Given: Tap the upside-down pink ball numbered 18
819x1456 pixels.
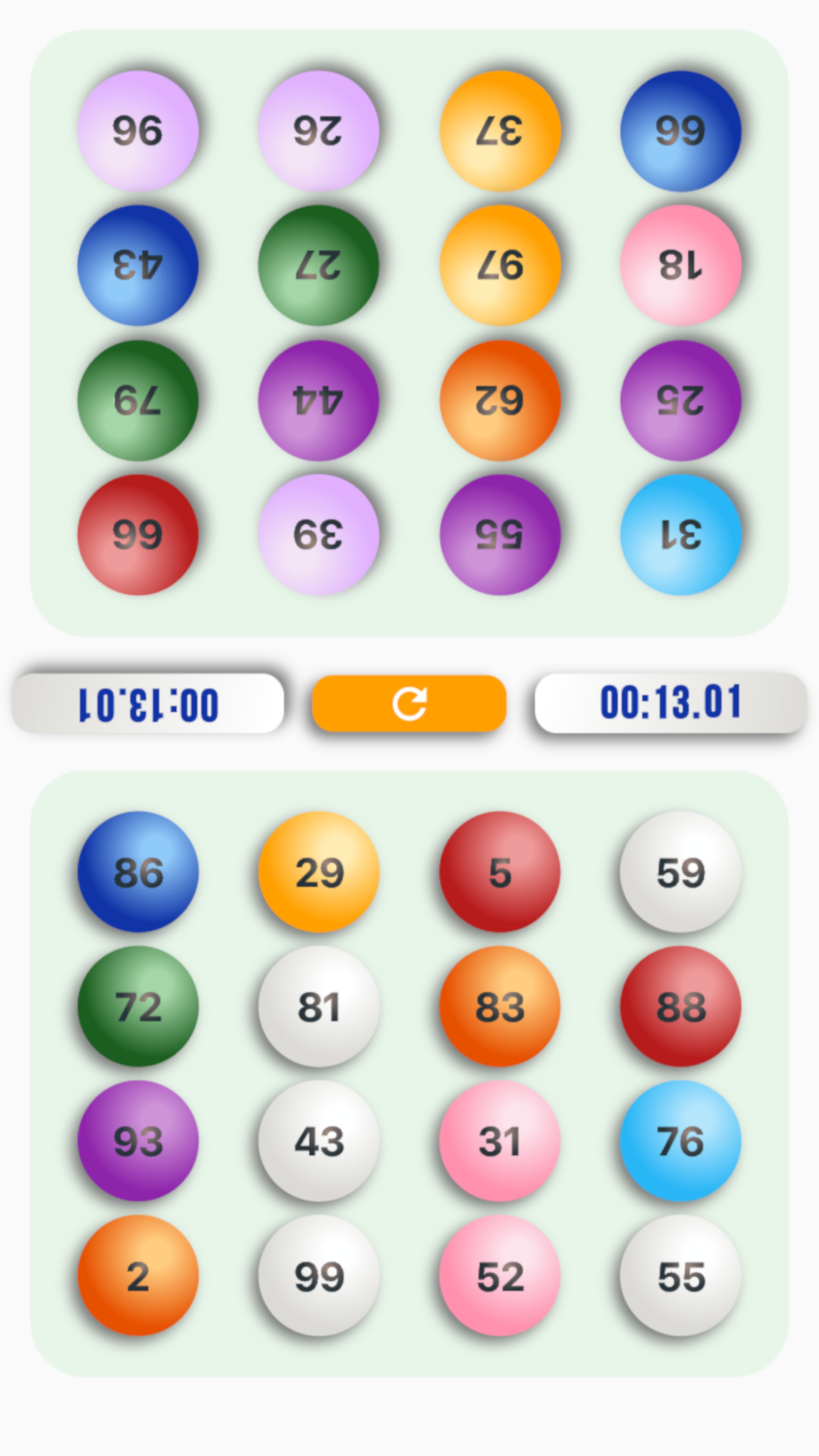Looking at the screenshot, I should pyautogui.click(x=680, y=265).
